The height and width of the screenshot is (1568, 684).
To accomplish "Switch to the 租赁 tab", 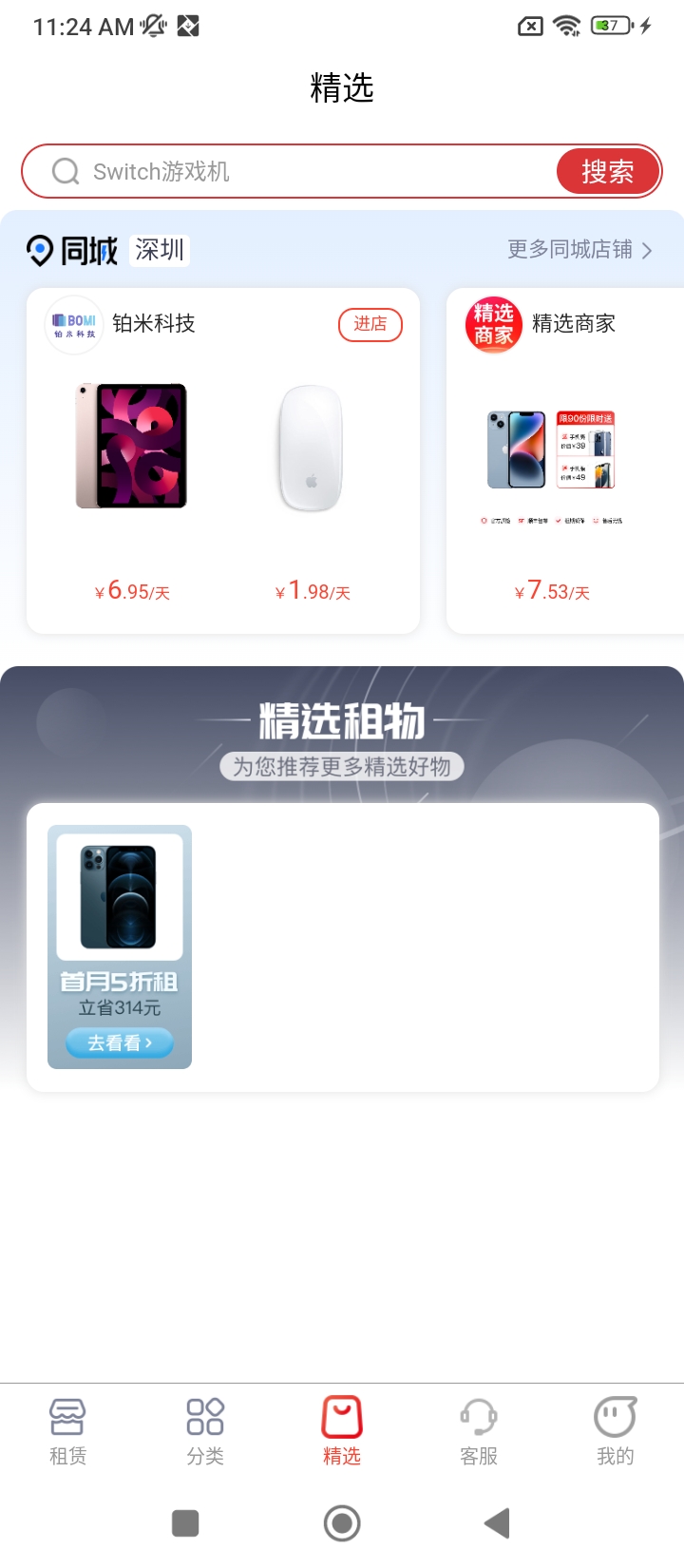I will pos(68,1430).
